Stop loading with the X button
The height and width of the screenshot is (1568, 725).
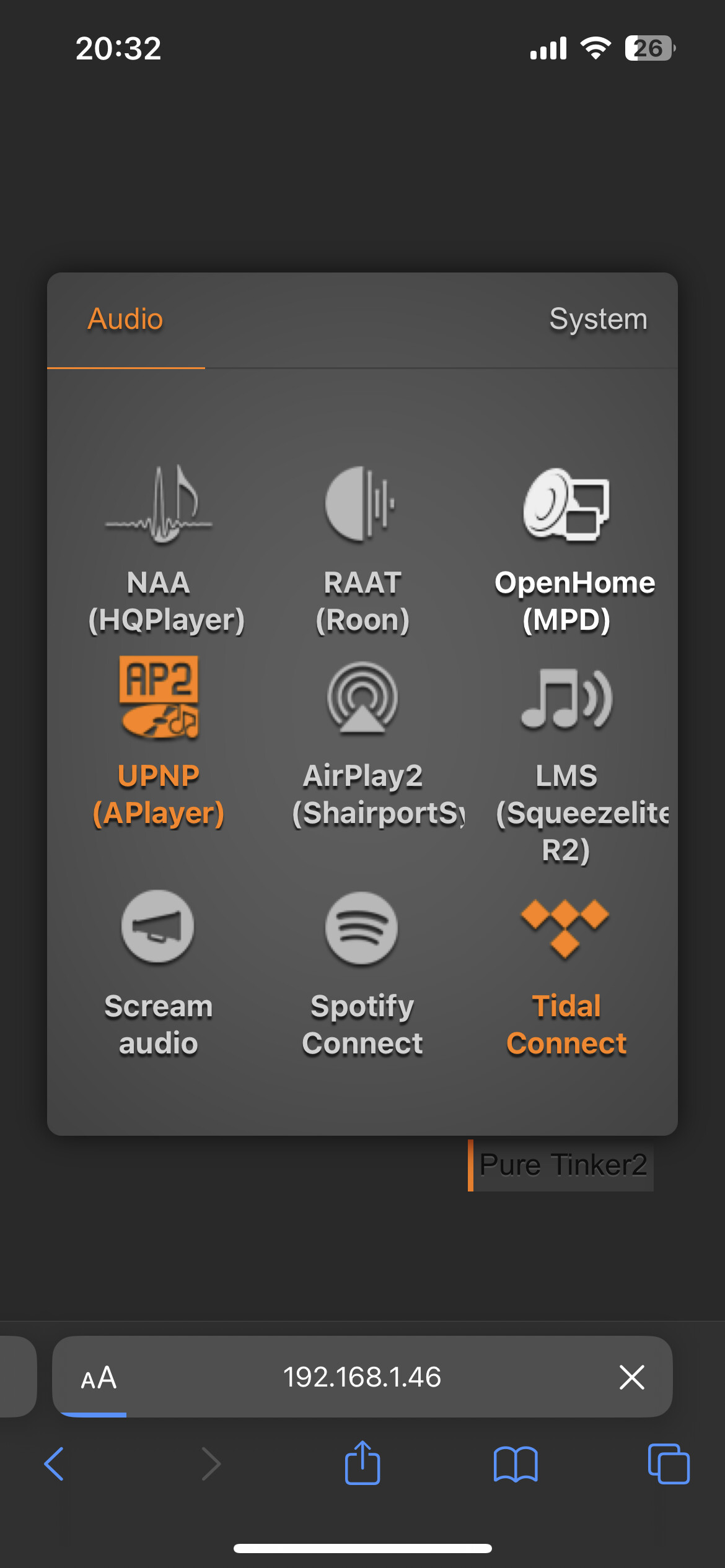632,1377
